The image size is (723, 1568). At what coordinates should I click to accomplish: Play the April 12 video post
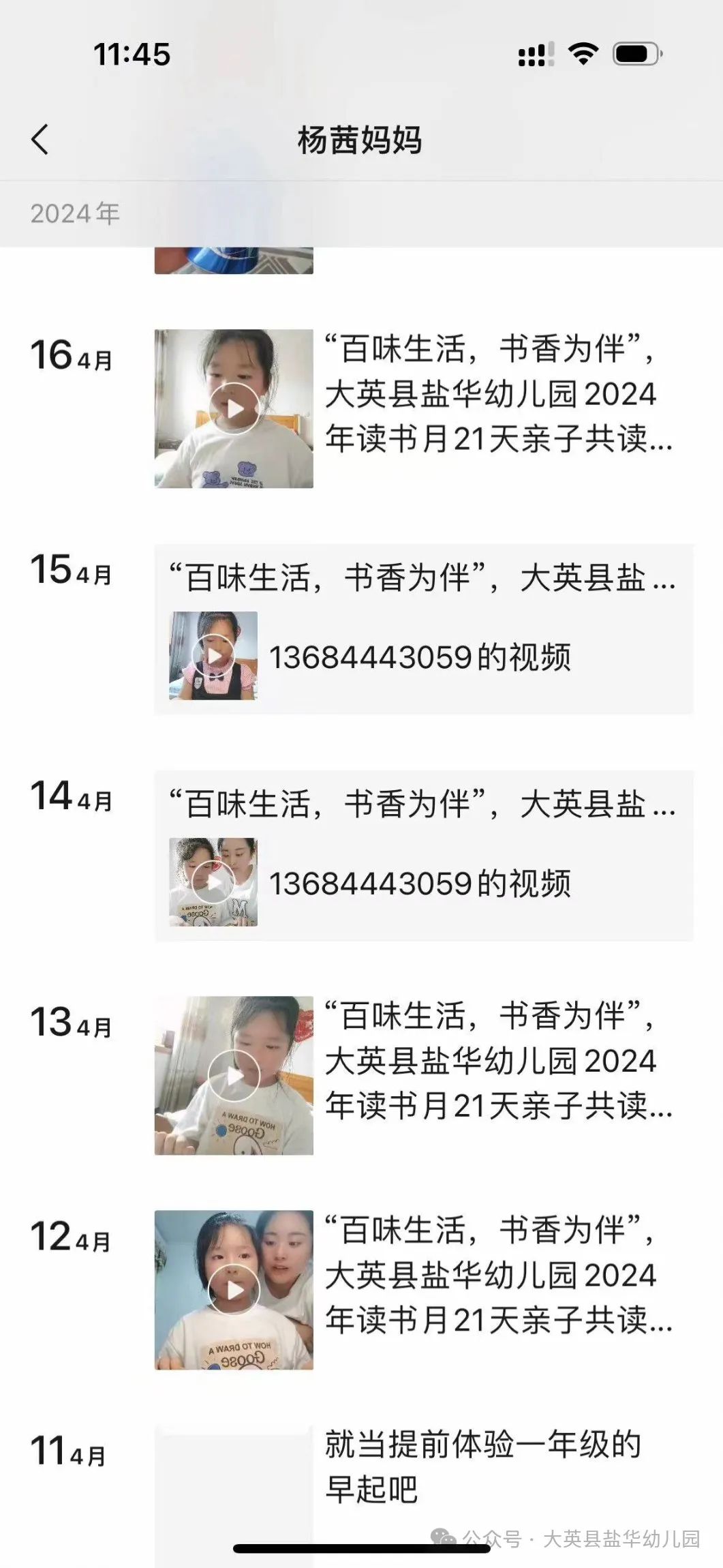234,1290
